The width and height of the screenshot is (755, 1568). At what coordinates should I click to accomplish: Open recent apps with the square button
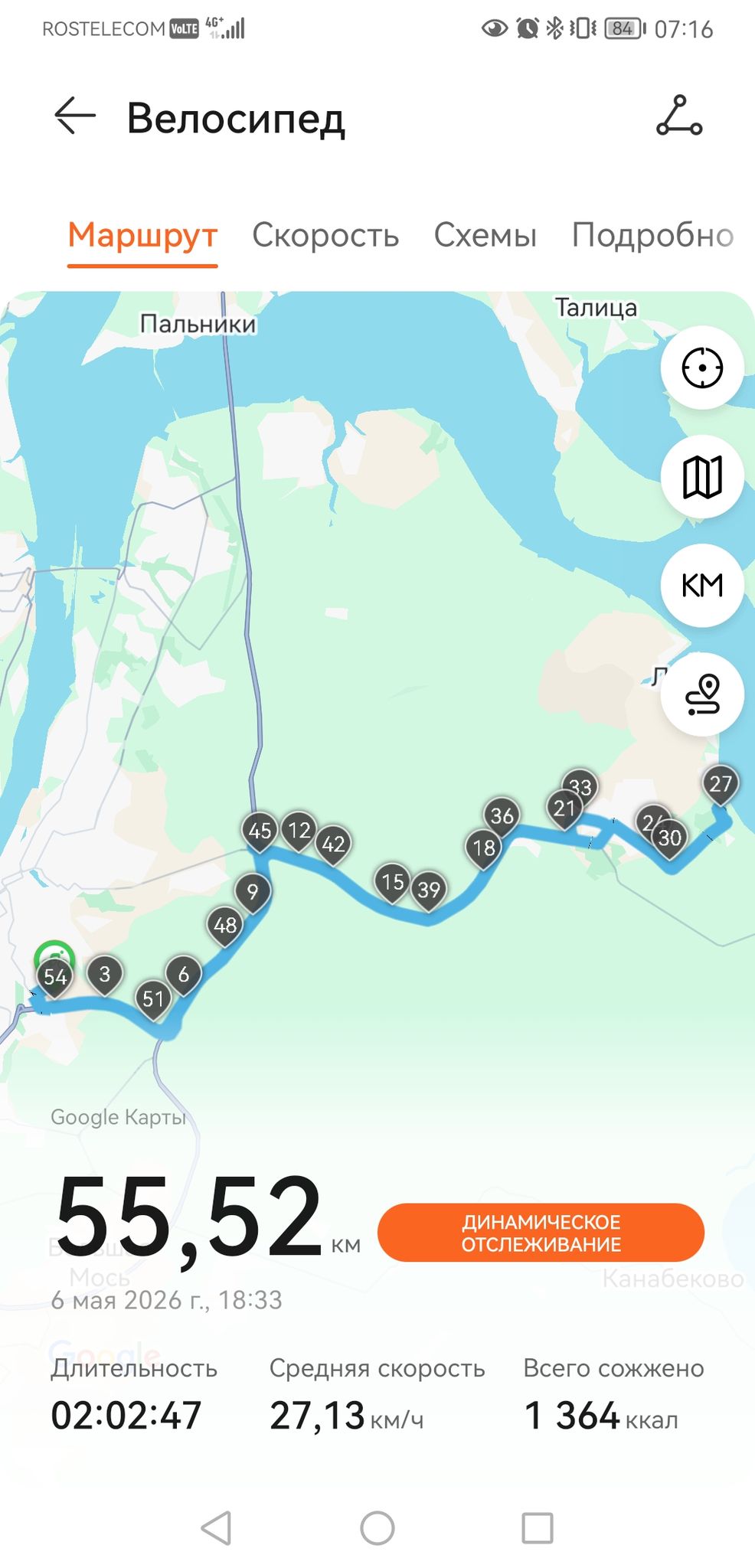538,1528
